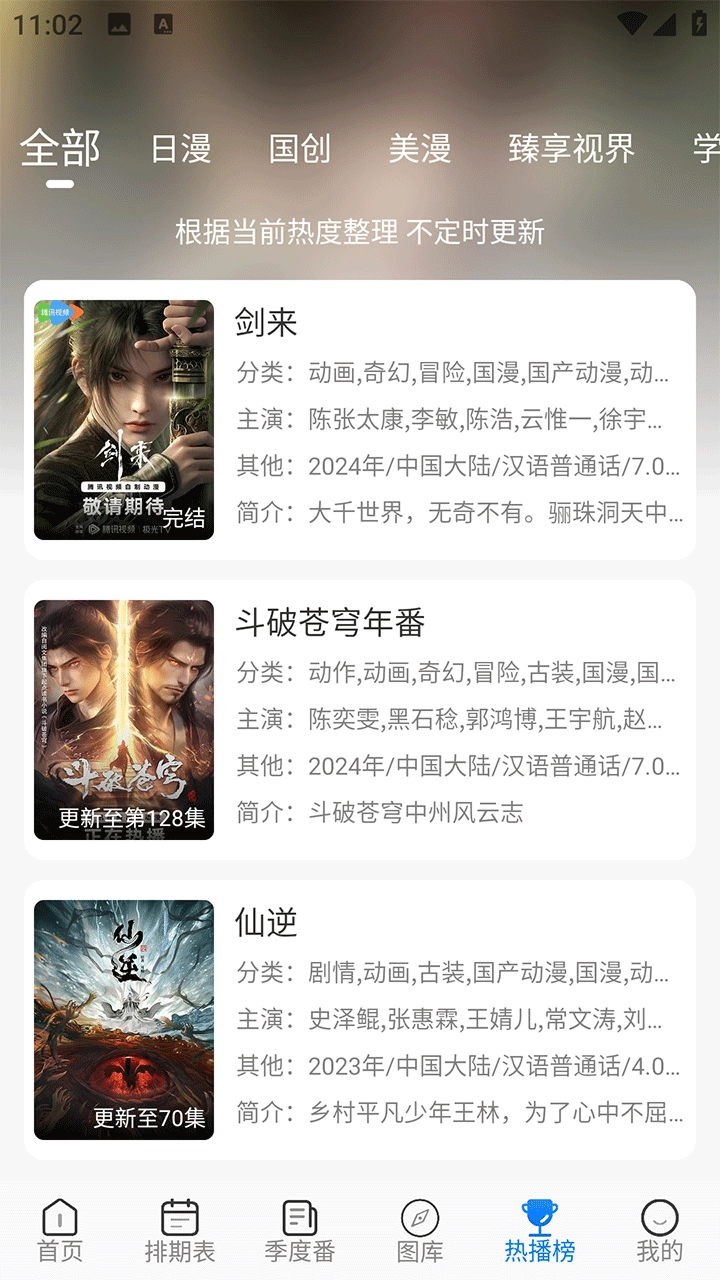The image size is (720, 1280).
Task: Tap the 仙逆 poster thumbnail
Action: [x=122, y=1020]
